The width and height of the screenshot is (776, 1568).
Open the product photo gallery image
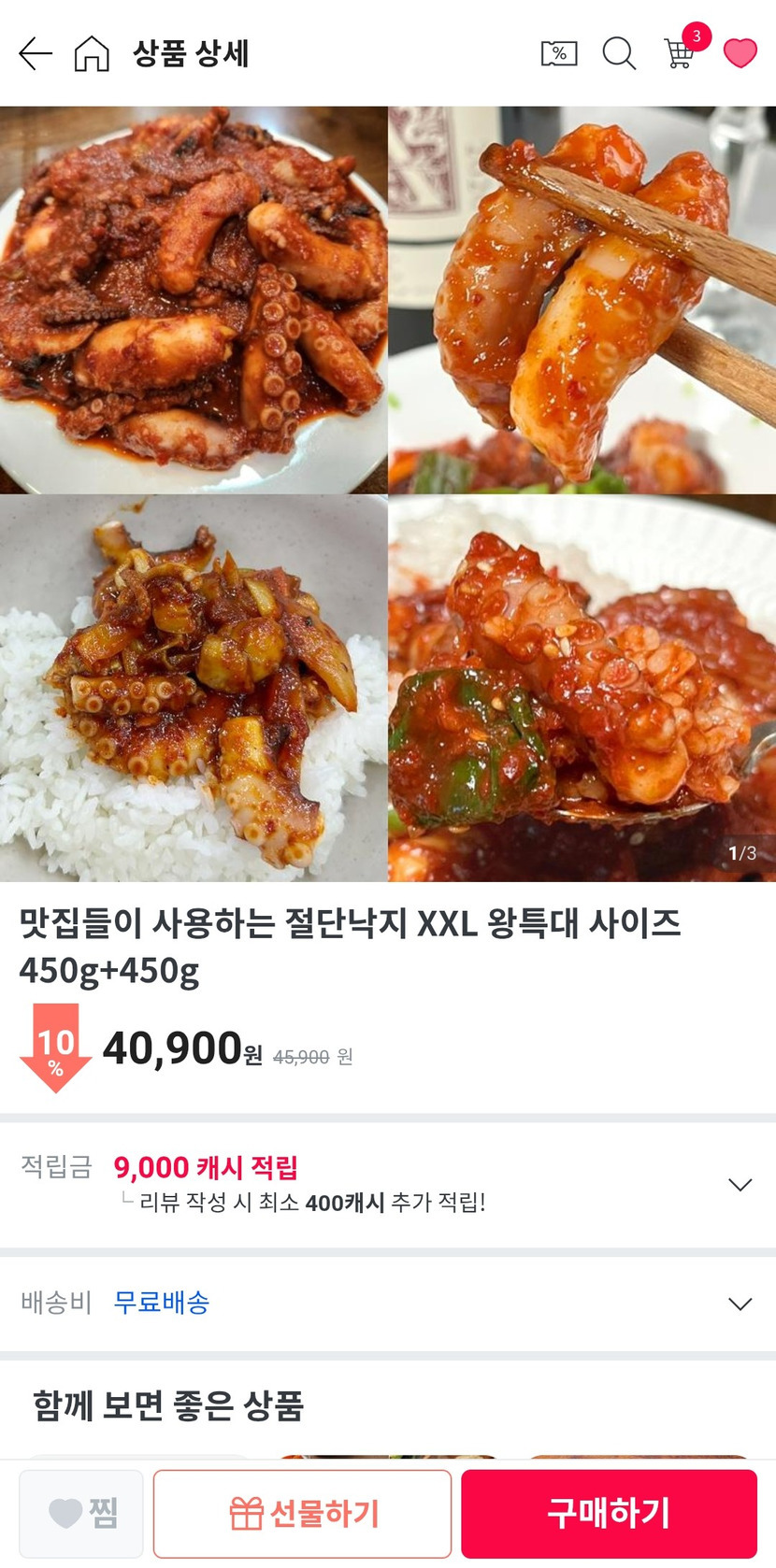388,493
